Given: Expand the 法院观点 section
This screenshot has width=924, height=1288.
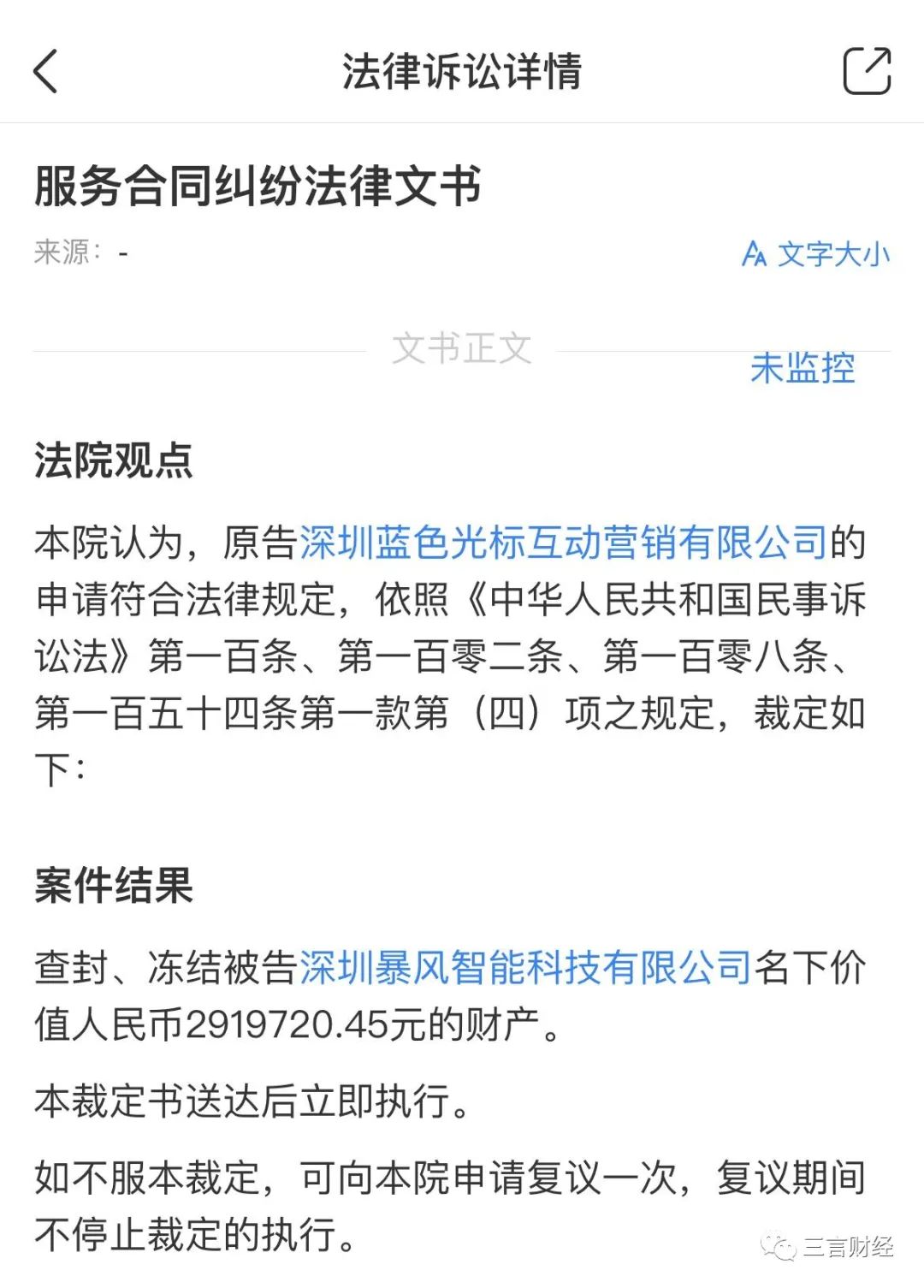Looking at the screenshot, I should click(x=111, y=459).
